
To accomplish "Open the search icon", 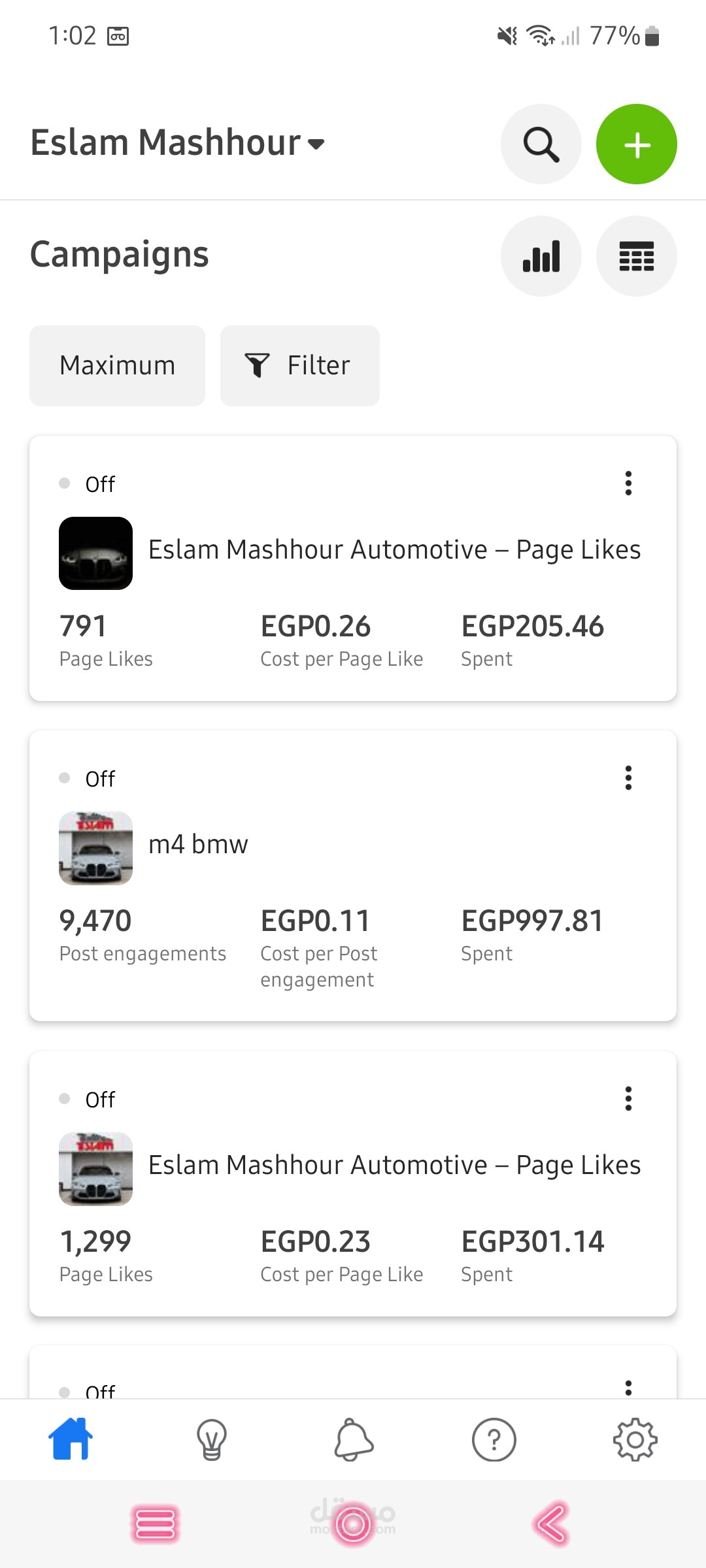I will 541,144.
